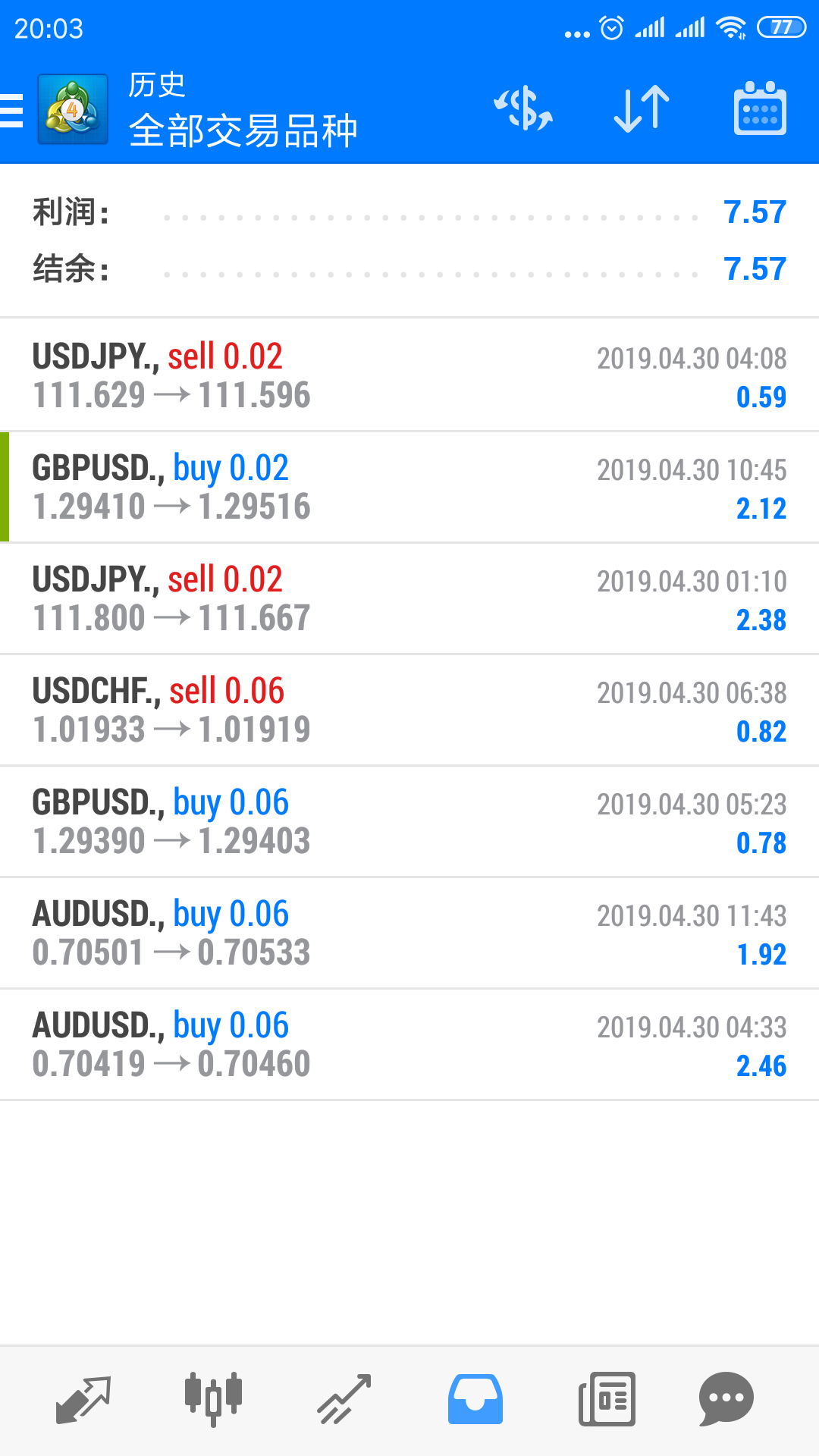Switch to the trade tab
This screenshot has width=819, height=1456.
coord(344,1399)
